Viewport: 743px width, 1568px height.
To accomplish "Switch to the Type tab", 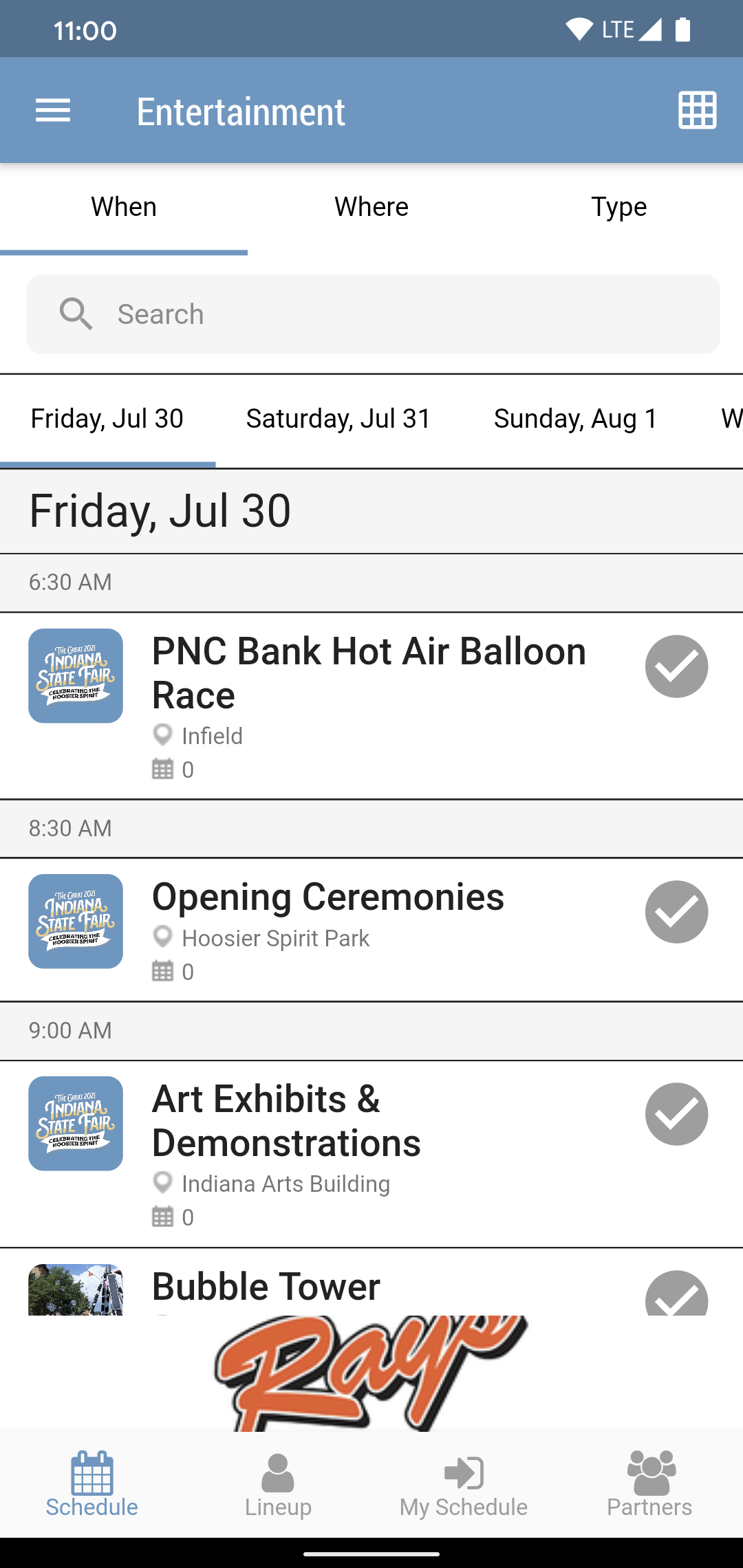I will pyautogui.click(x=618, y=207).
